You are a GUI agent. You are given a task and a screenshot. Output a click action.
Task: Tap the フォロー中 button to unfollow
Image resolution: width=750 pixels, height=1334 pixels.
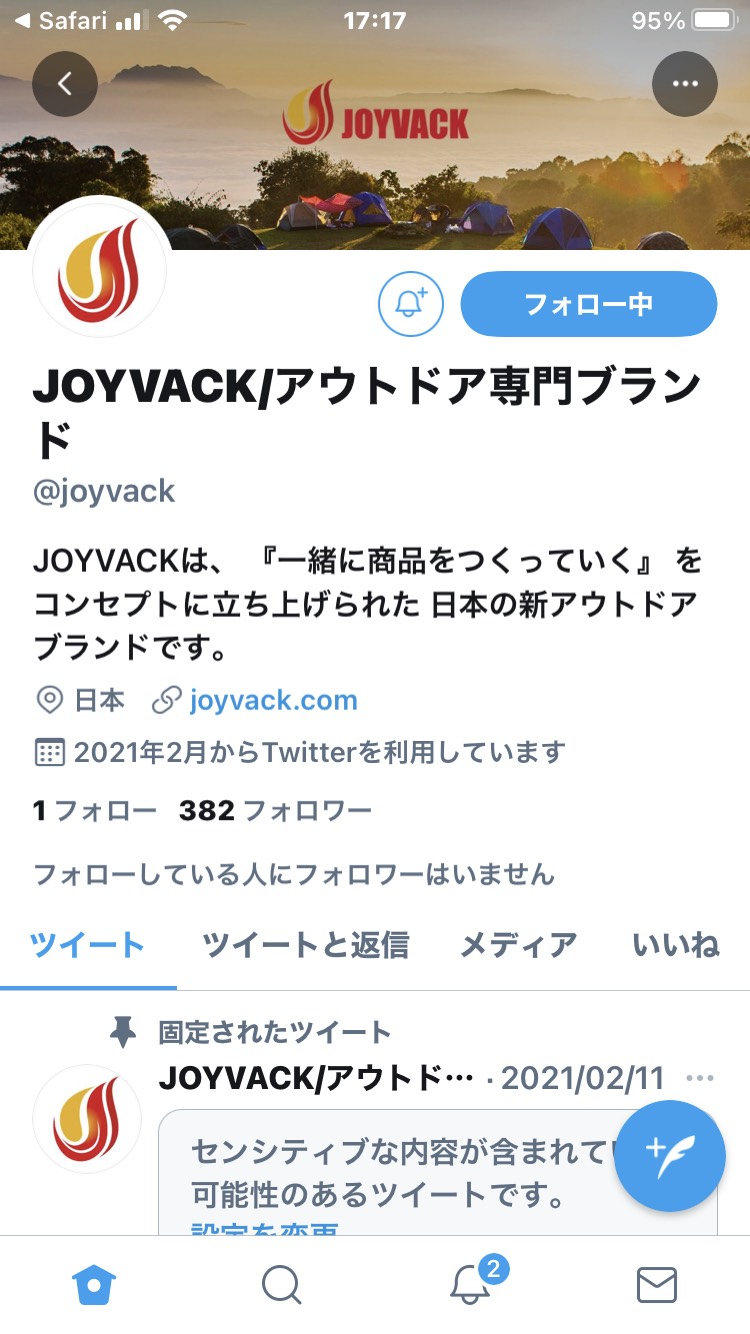coord(589,303)
